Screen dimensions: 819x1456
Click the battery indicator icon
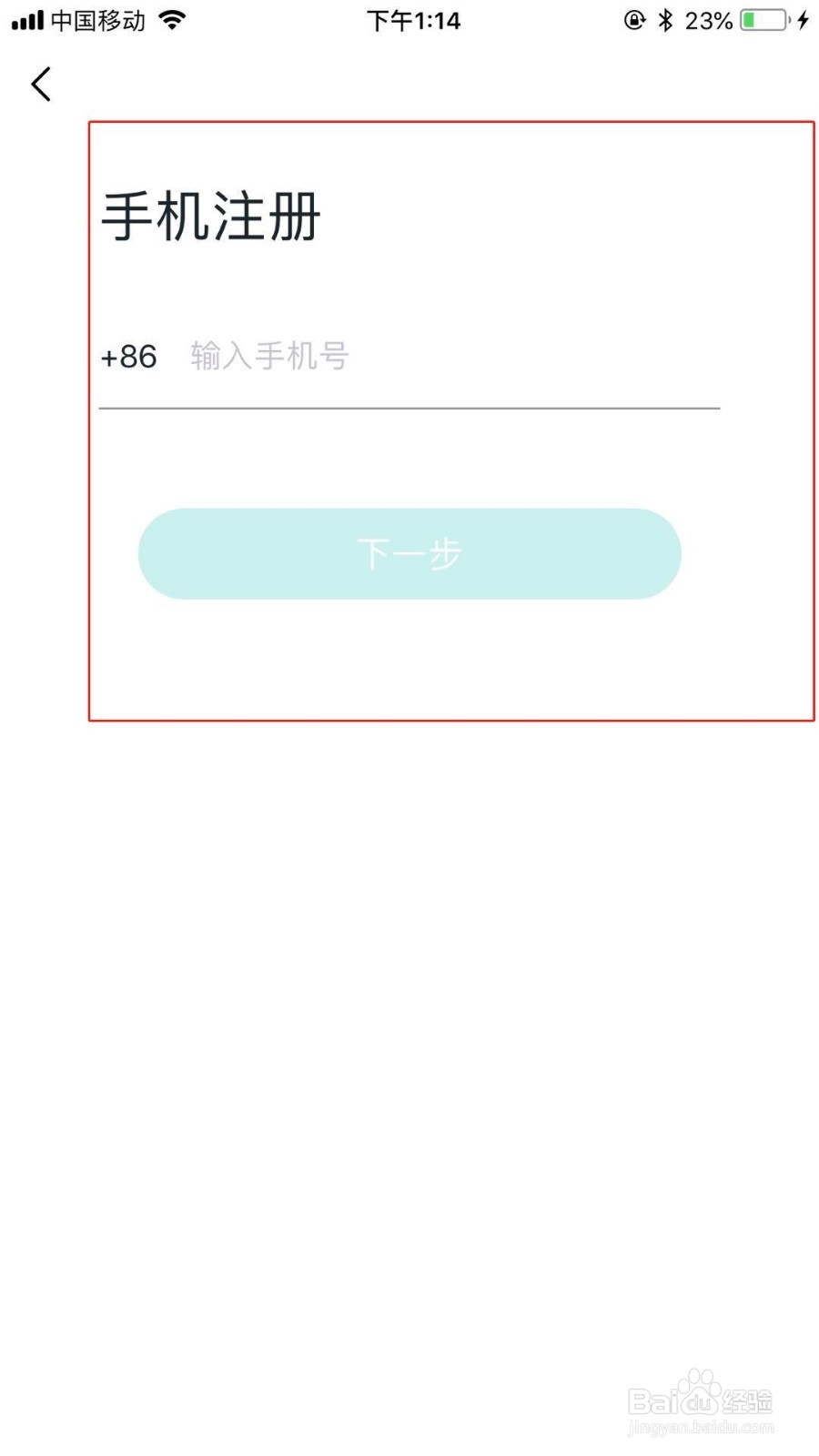[x=764, y=20]
